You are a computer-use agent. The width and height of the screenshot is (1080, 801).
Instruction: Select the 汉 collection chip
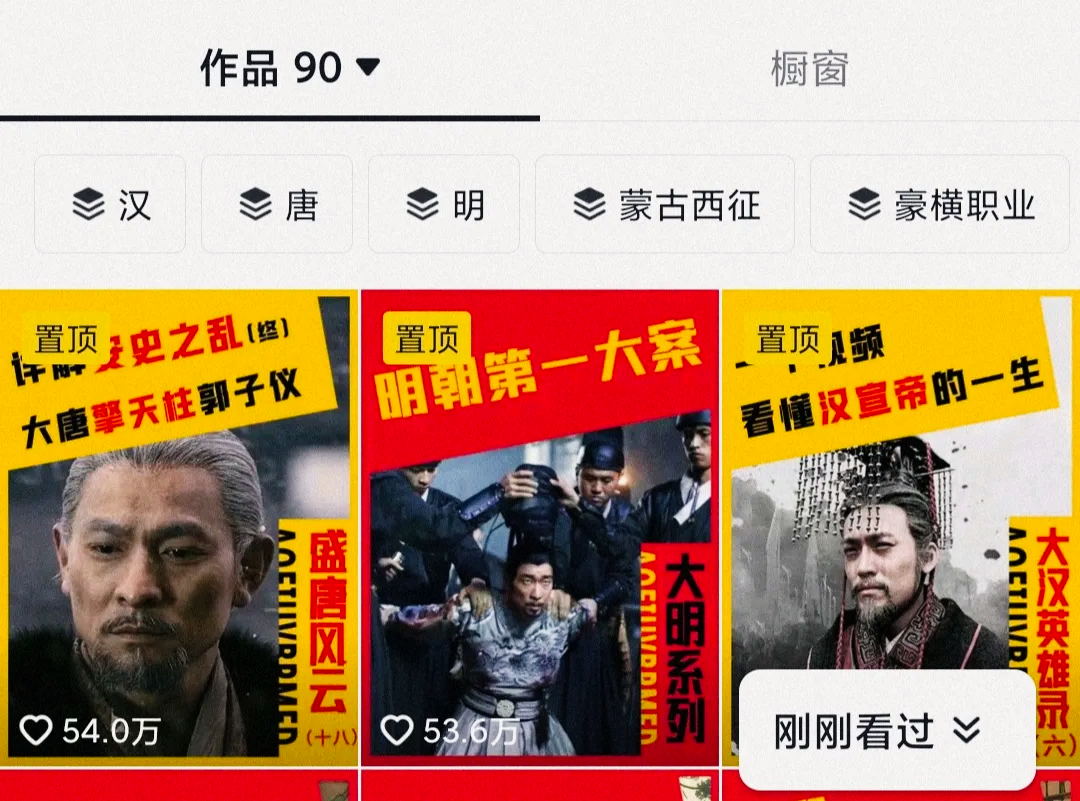(x=110, y=205)
